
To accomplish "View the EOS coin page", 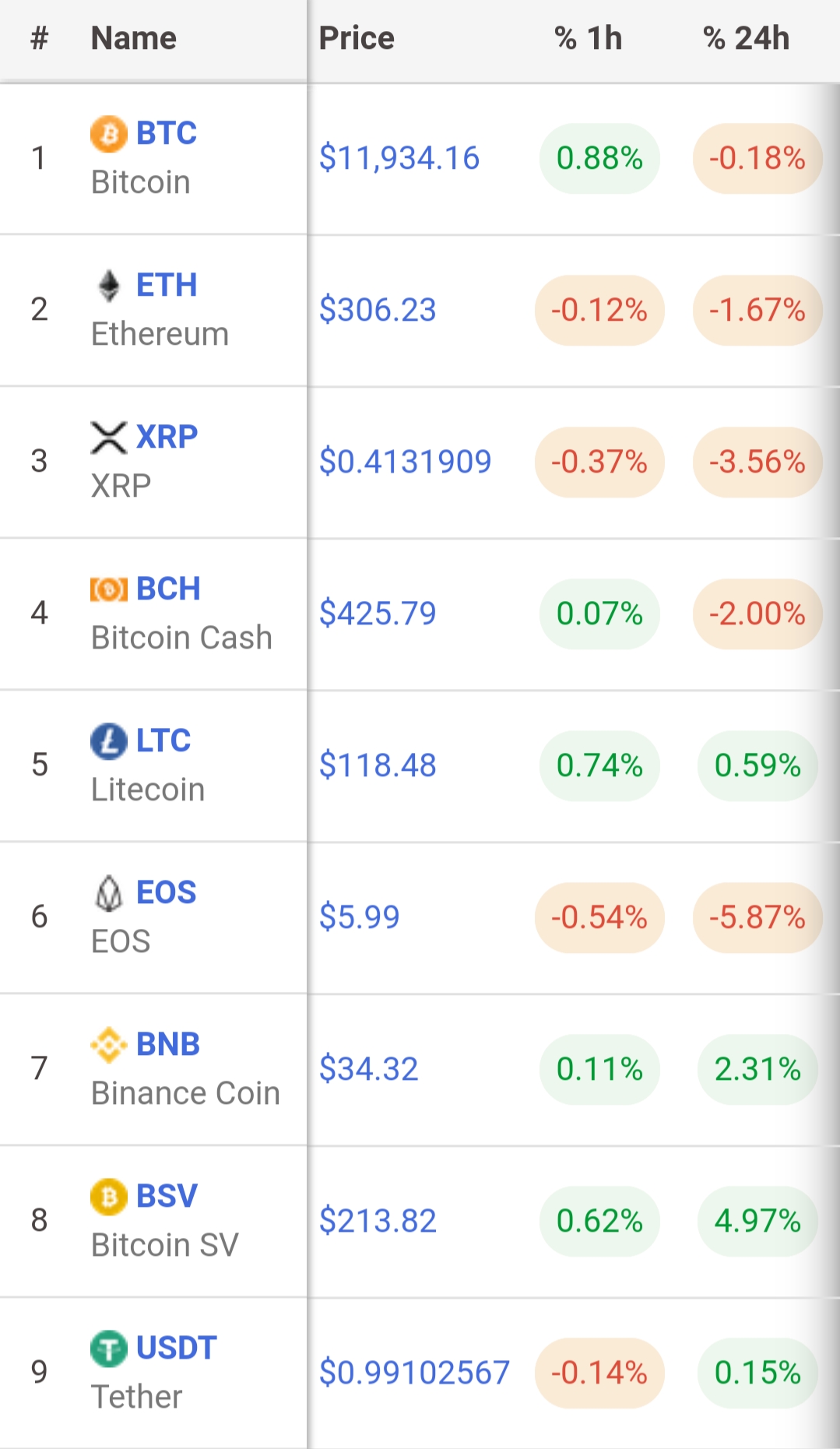I will click(x=166, y=892).
